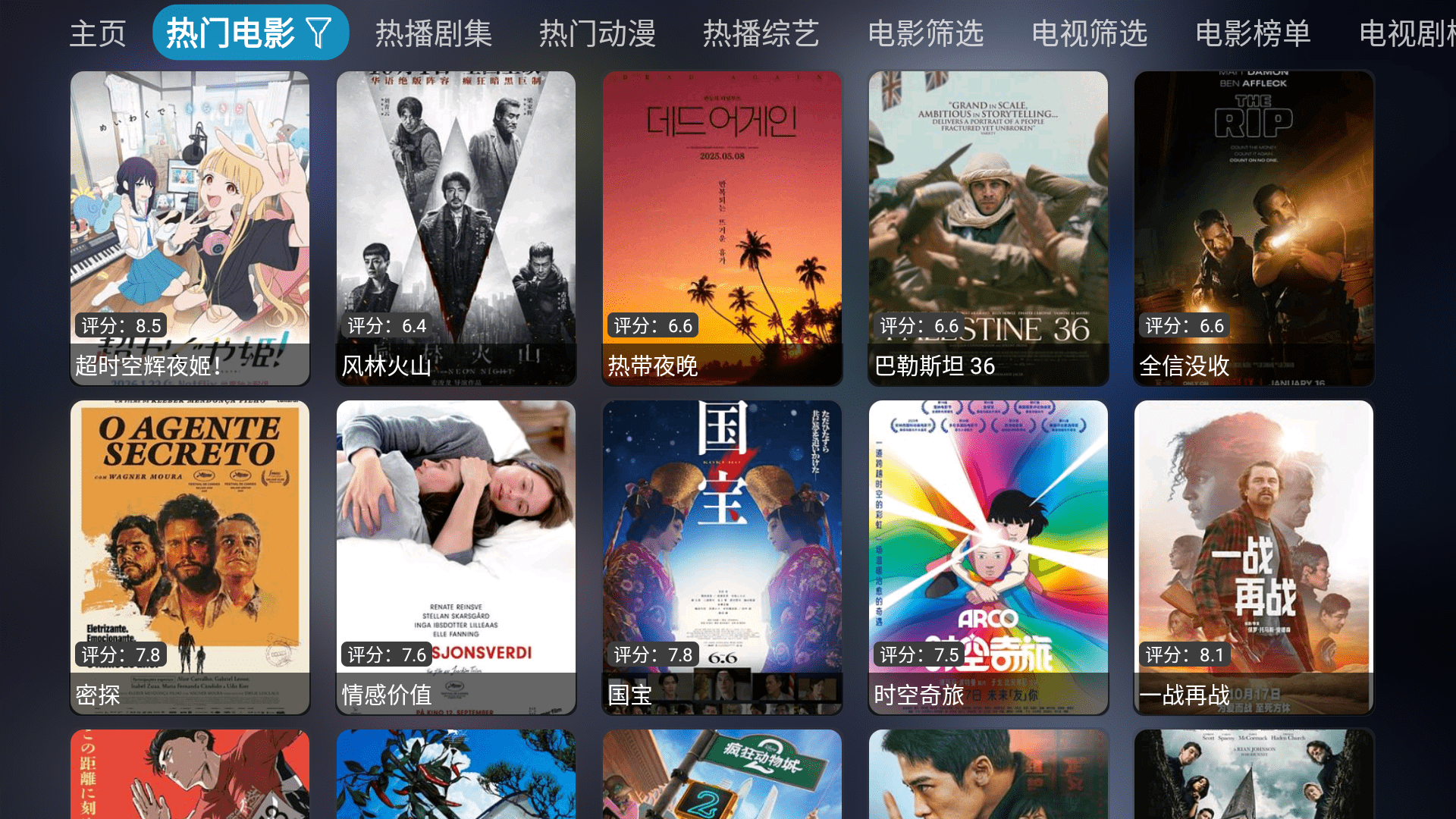Switch to the 热播剧集 tab
1456x819 pixels.
(433, 33)
